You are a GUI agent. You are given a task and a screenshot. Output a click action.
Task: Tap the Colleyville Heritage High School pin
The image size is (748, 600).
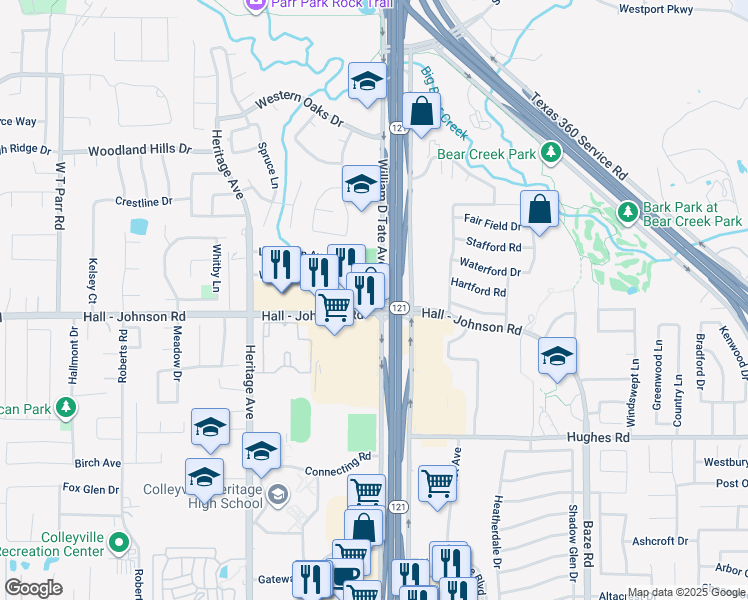pyautogui.click(x=278, y=496)
